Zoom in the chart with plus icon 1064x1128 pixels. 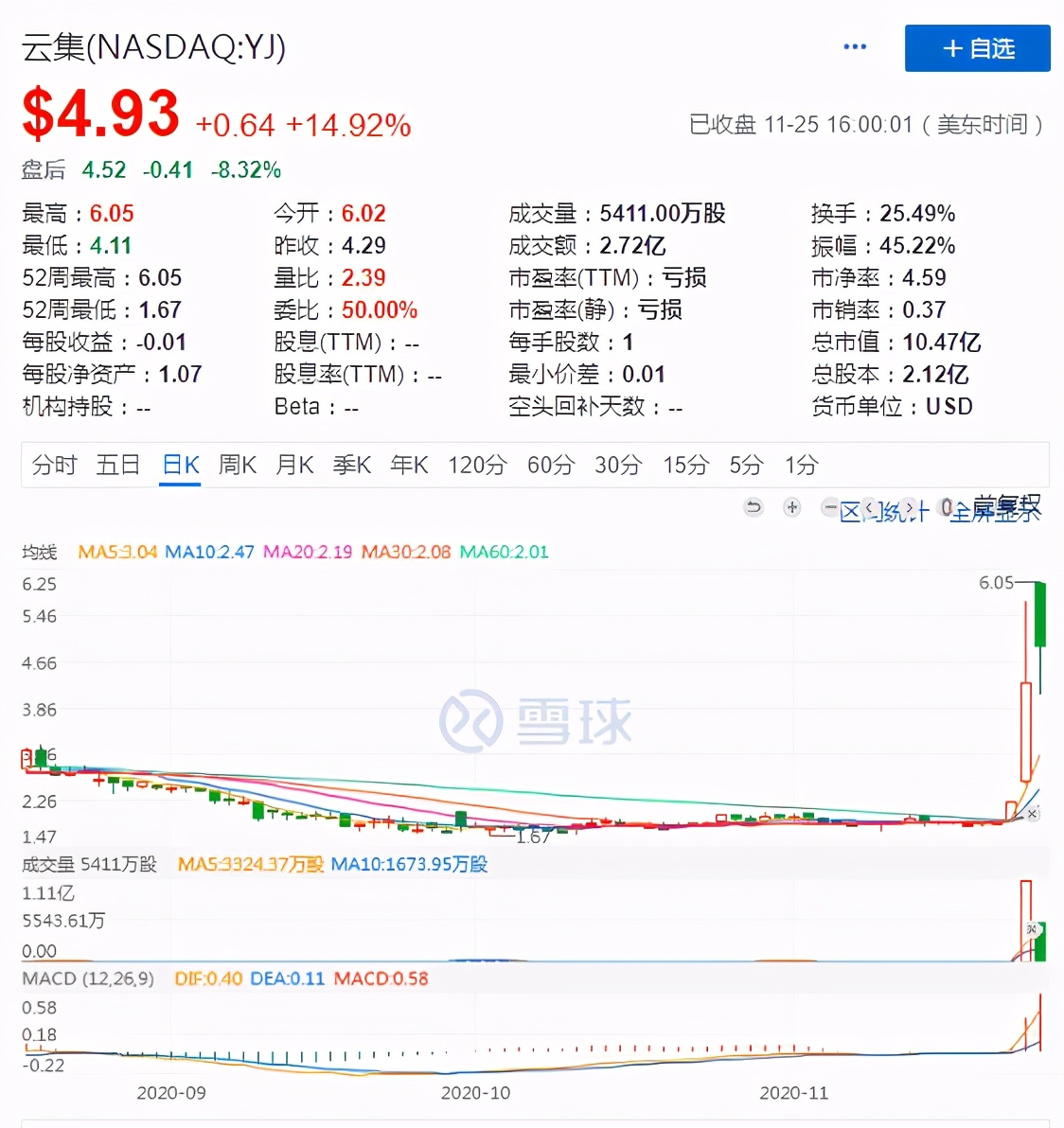792,507
